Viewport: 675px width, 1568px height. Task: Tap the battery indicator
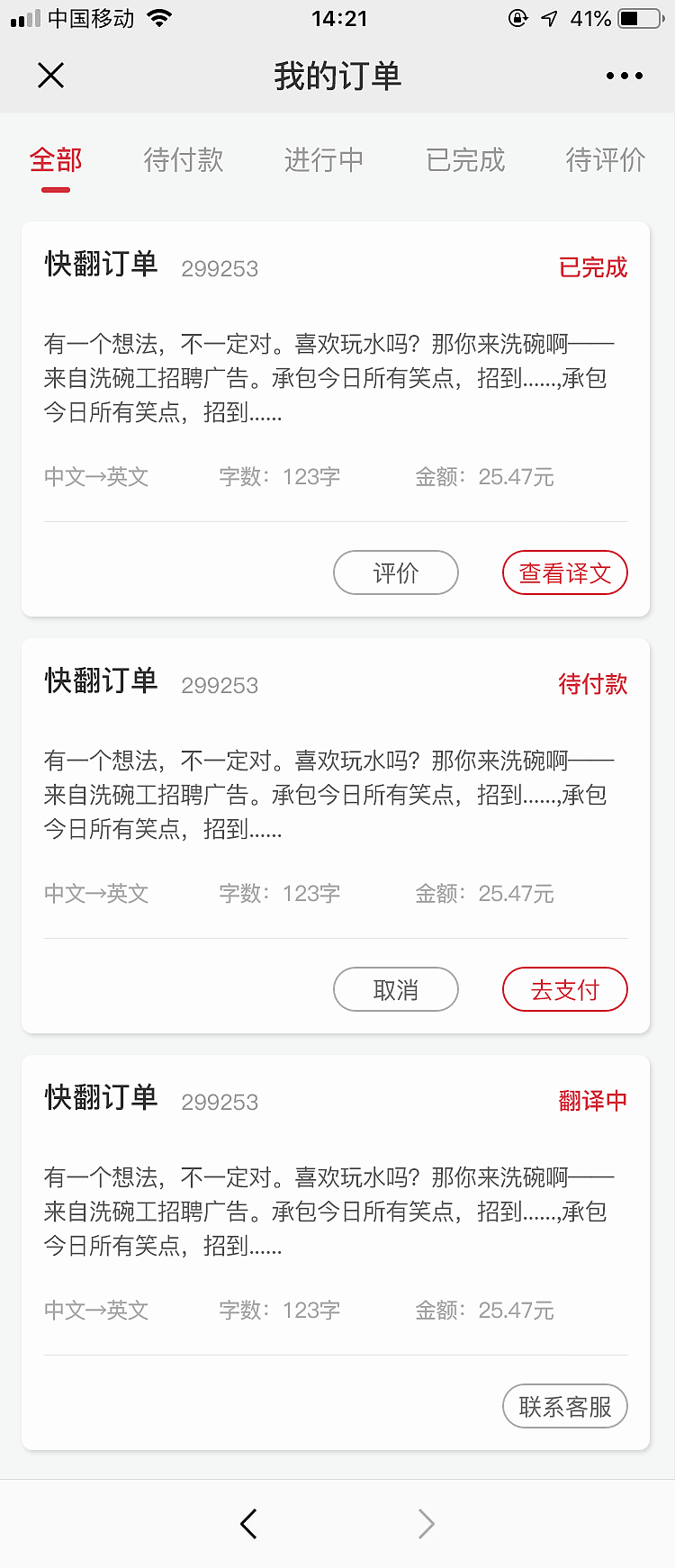[x=637, y=16]
